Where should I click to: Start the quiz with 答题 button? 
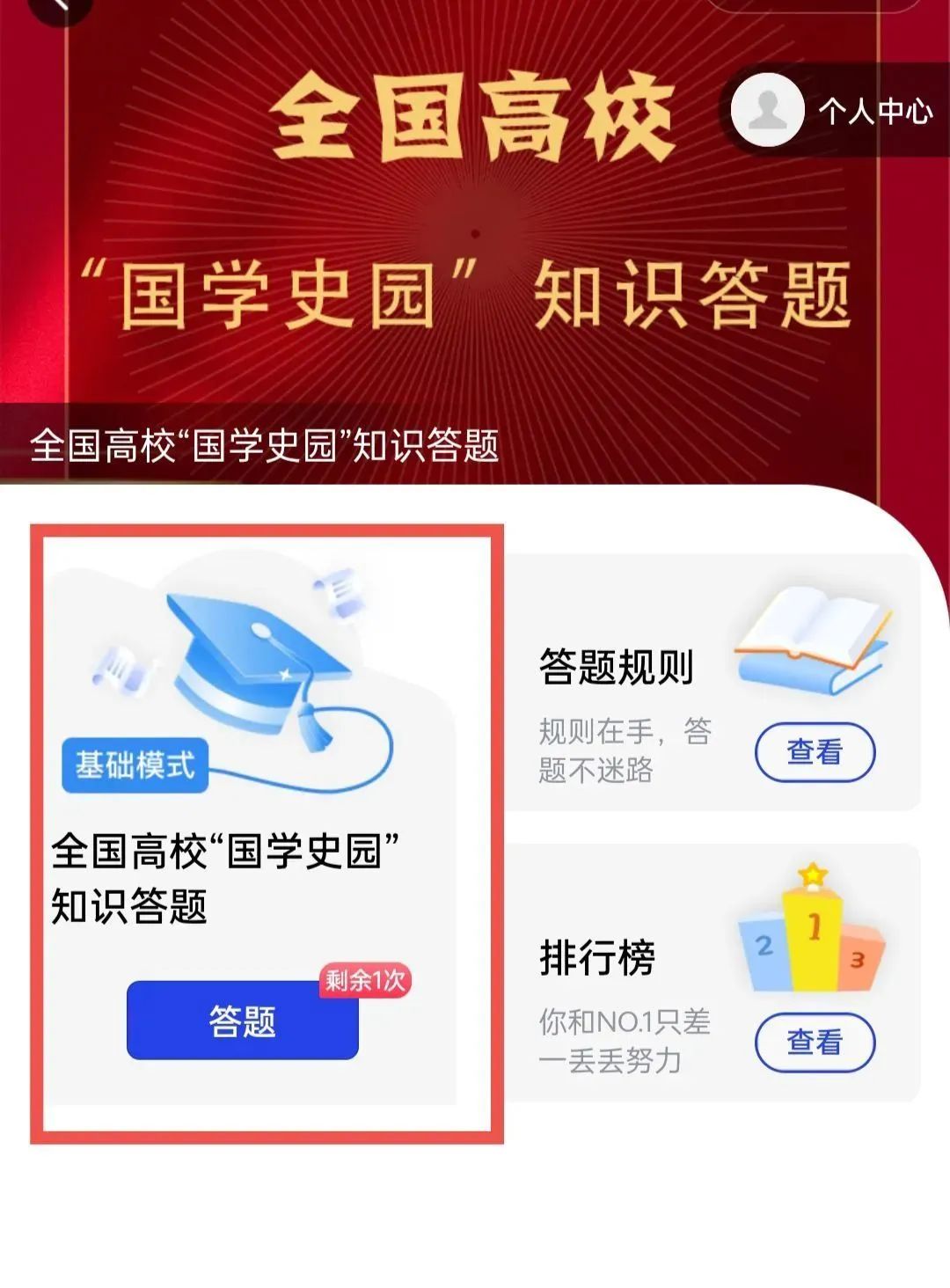click(x=243, y=1021)
